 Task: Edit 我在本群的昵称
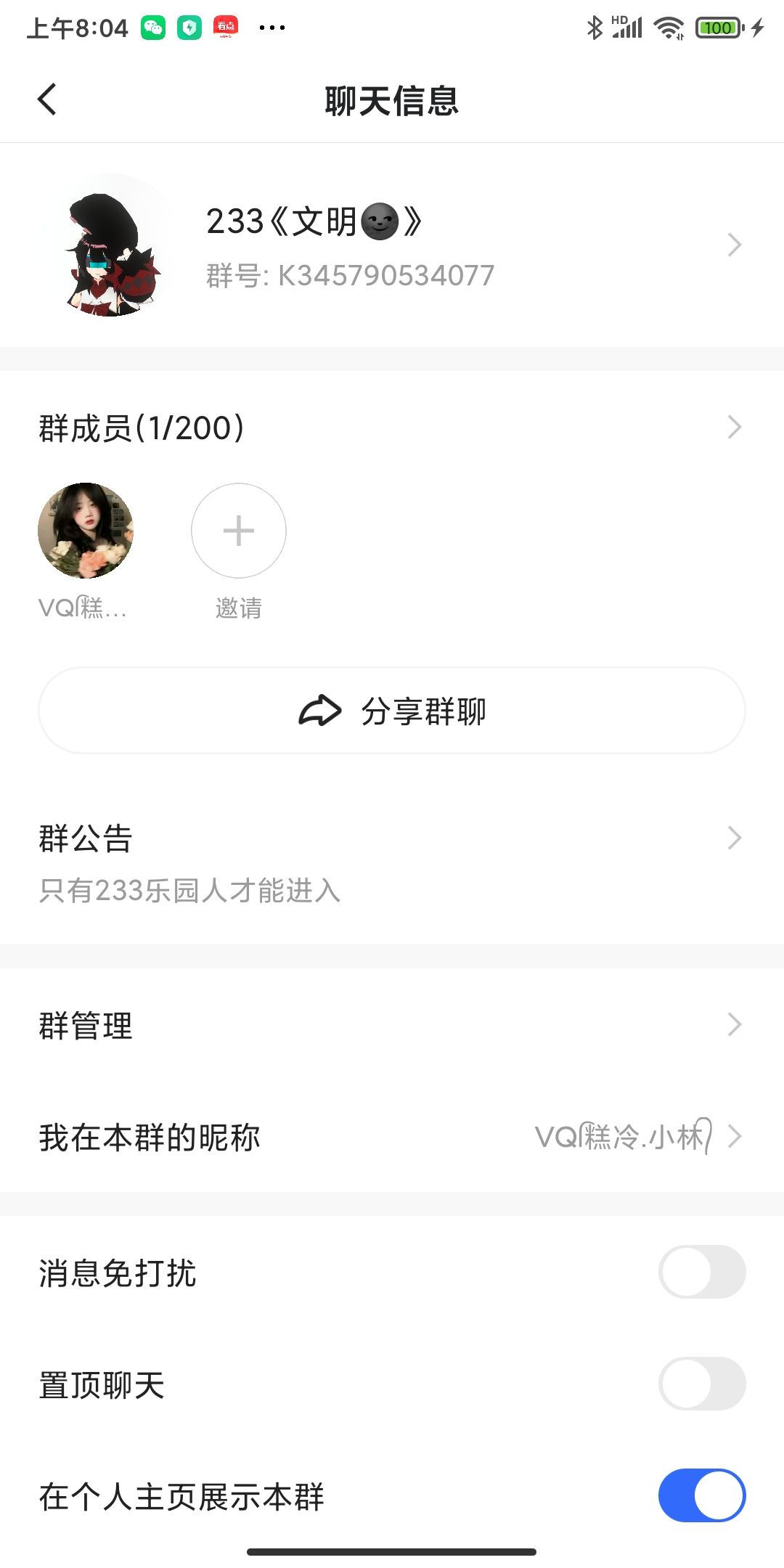coord(392,1137)
